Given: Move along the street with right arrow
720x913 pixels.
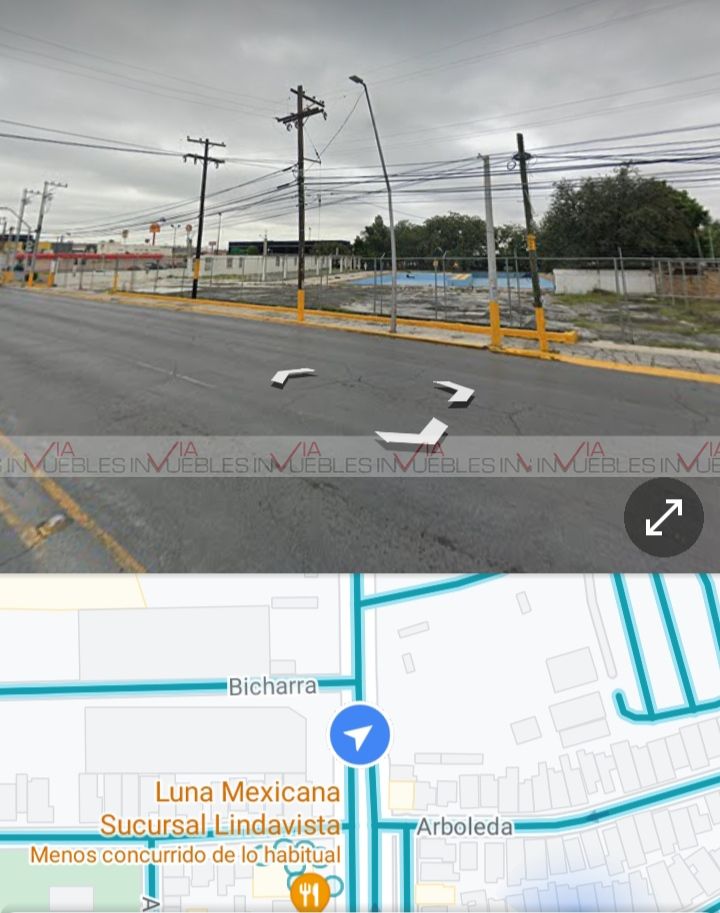Looking at the screenshot, I should tap(456, 391).
